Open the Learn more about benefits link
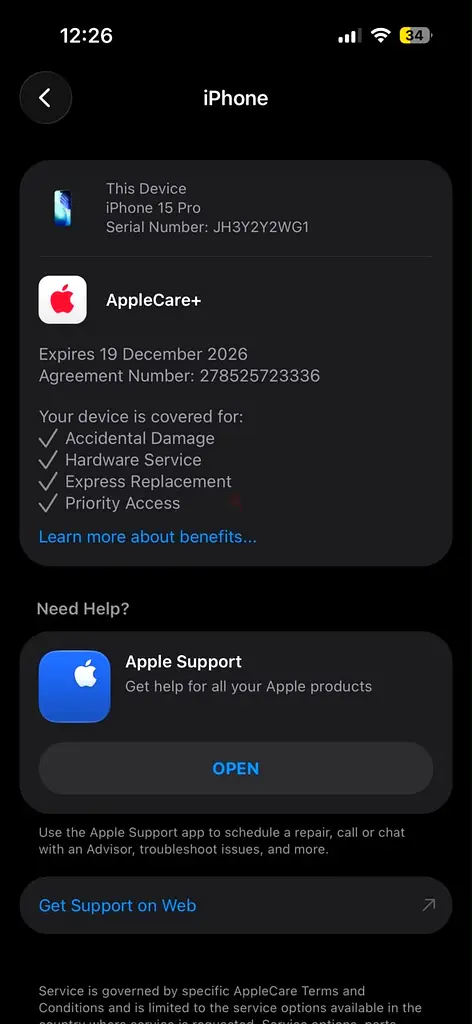Screen dimensions: 472x1024 pyautogui.click(x=148, y=537)
